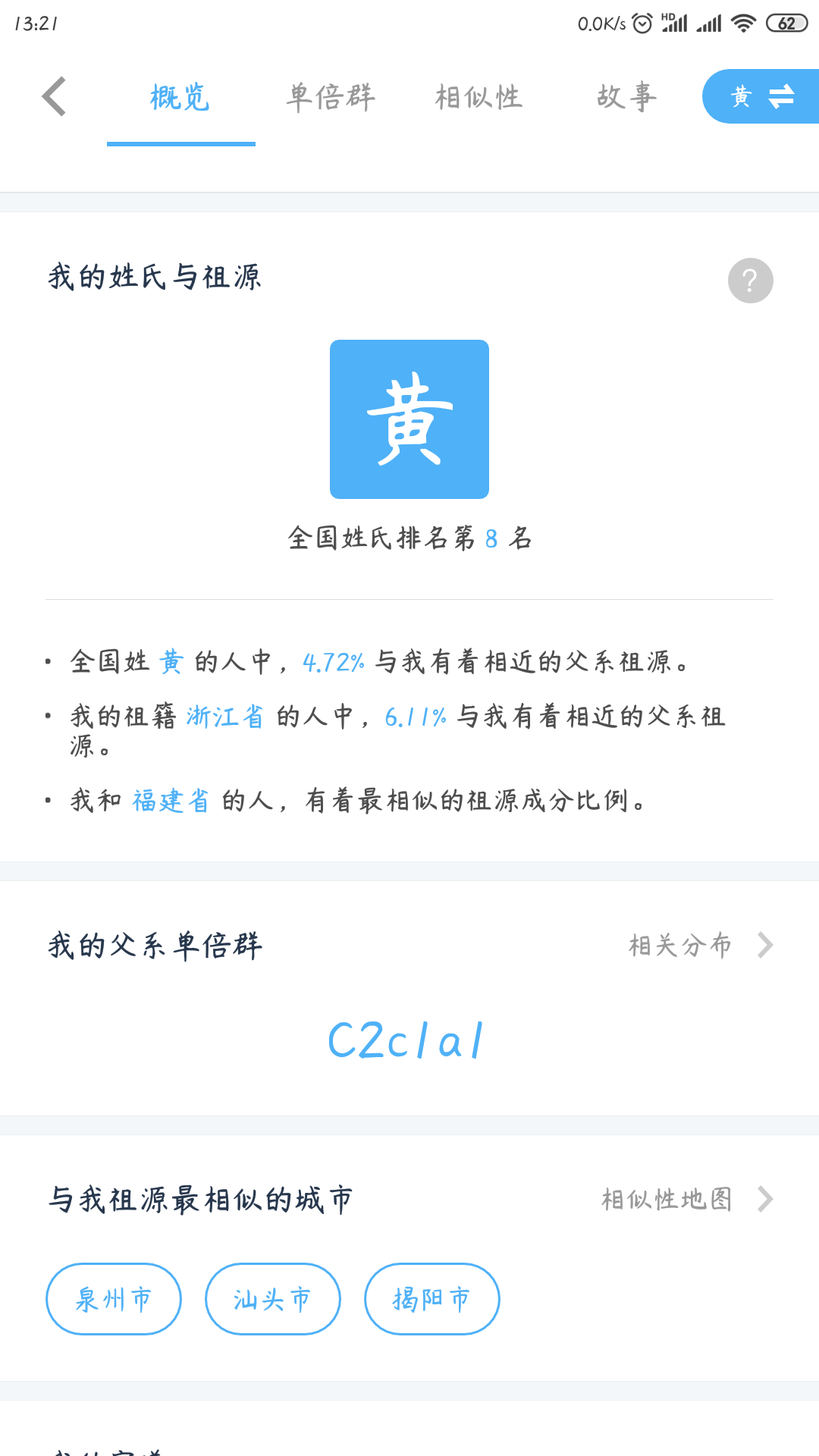
Task: Tap the 黄 switch button
Action: [761, 96]
